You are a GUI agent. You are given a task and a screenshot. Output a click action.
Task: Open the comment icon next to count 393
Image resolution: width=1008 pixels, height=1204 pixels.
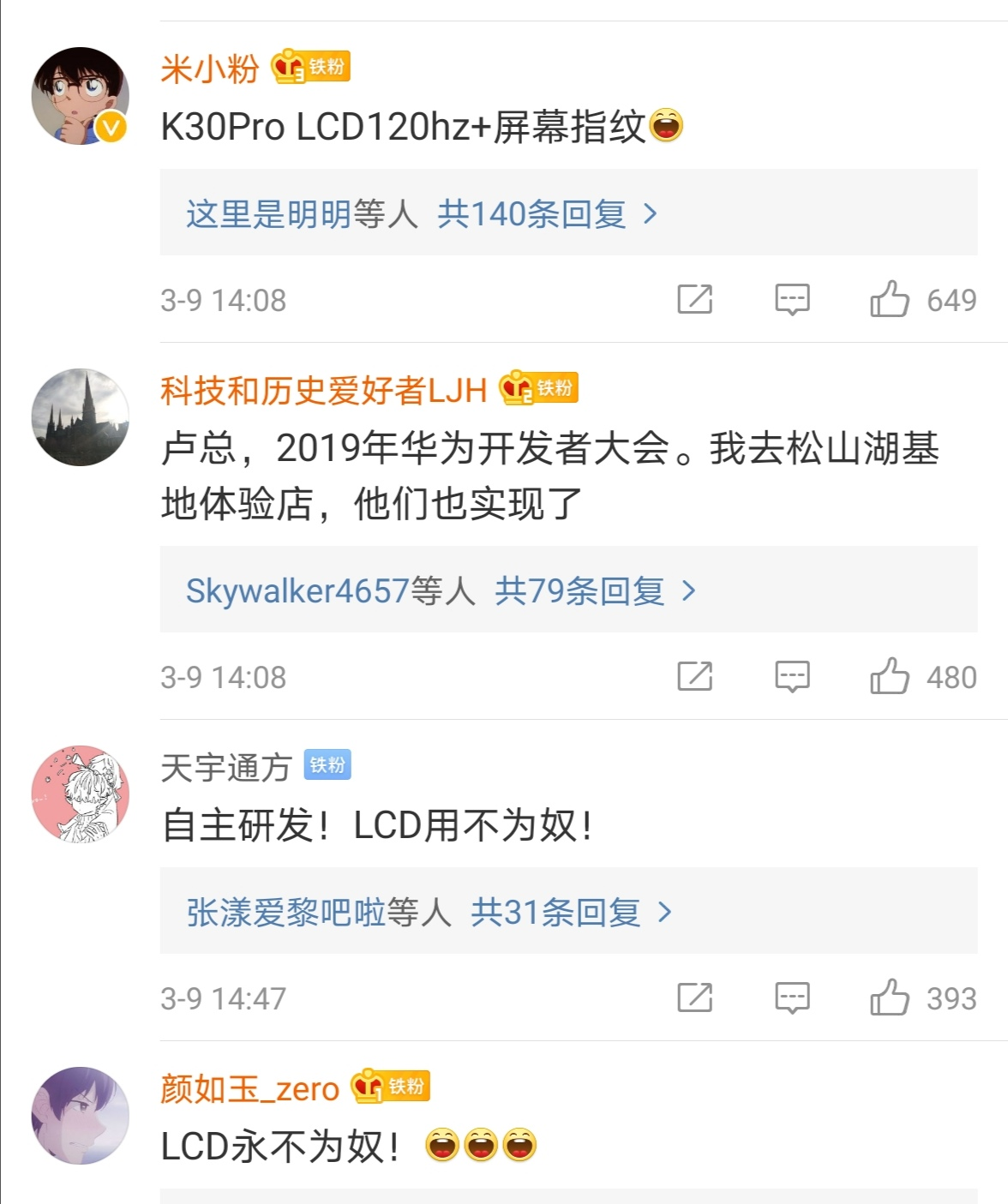(793, 997)
